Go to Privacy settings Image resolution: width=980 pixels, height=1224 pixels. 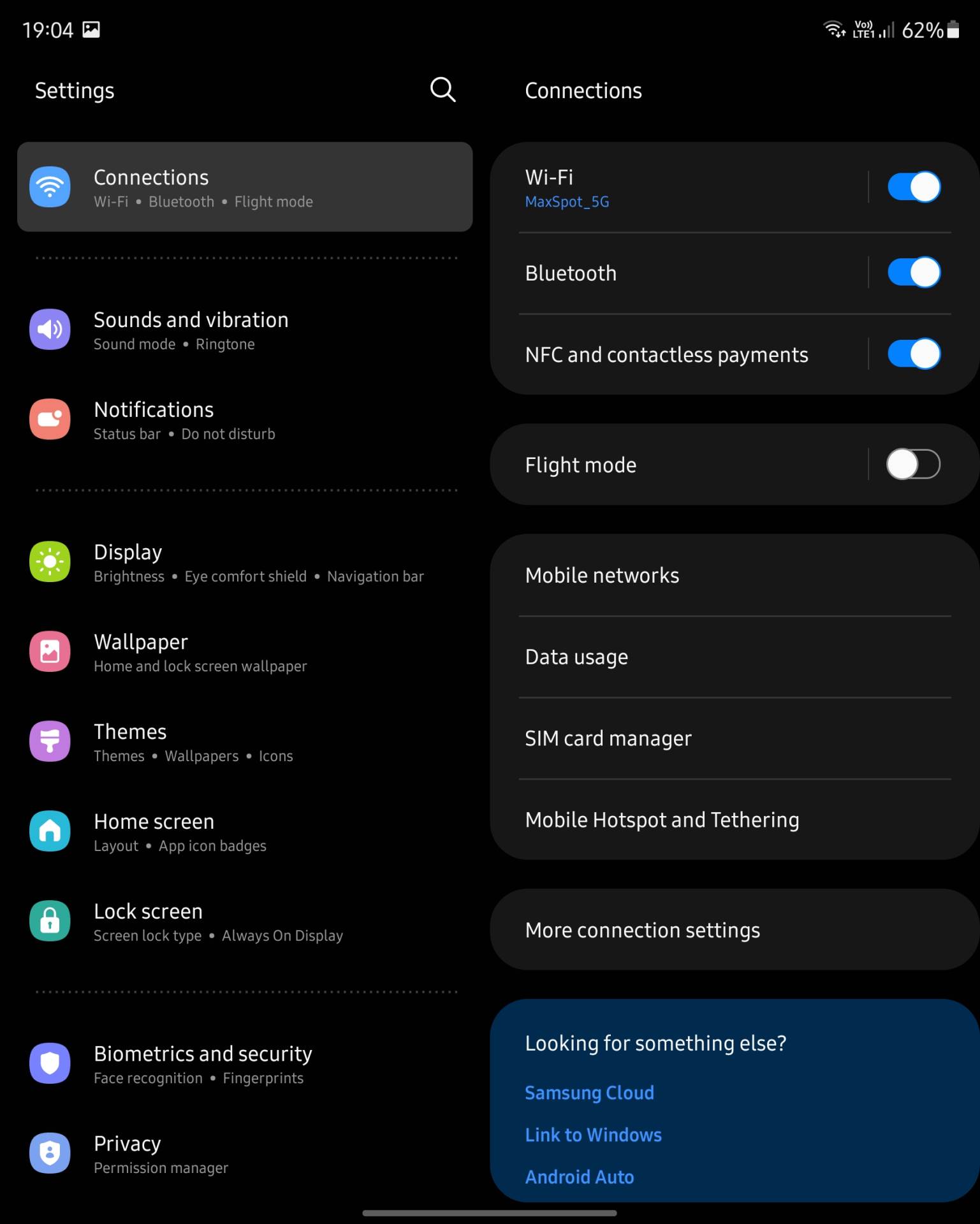pyautogui.click(x=245, y=1154)
